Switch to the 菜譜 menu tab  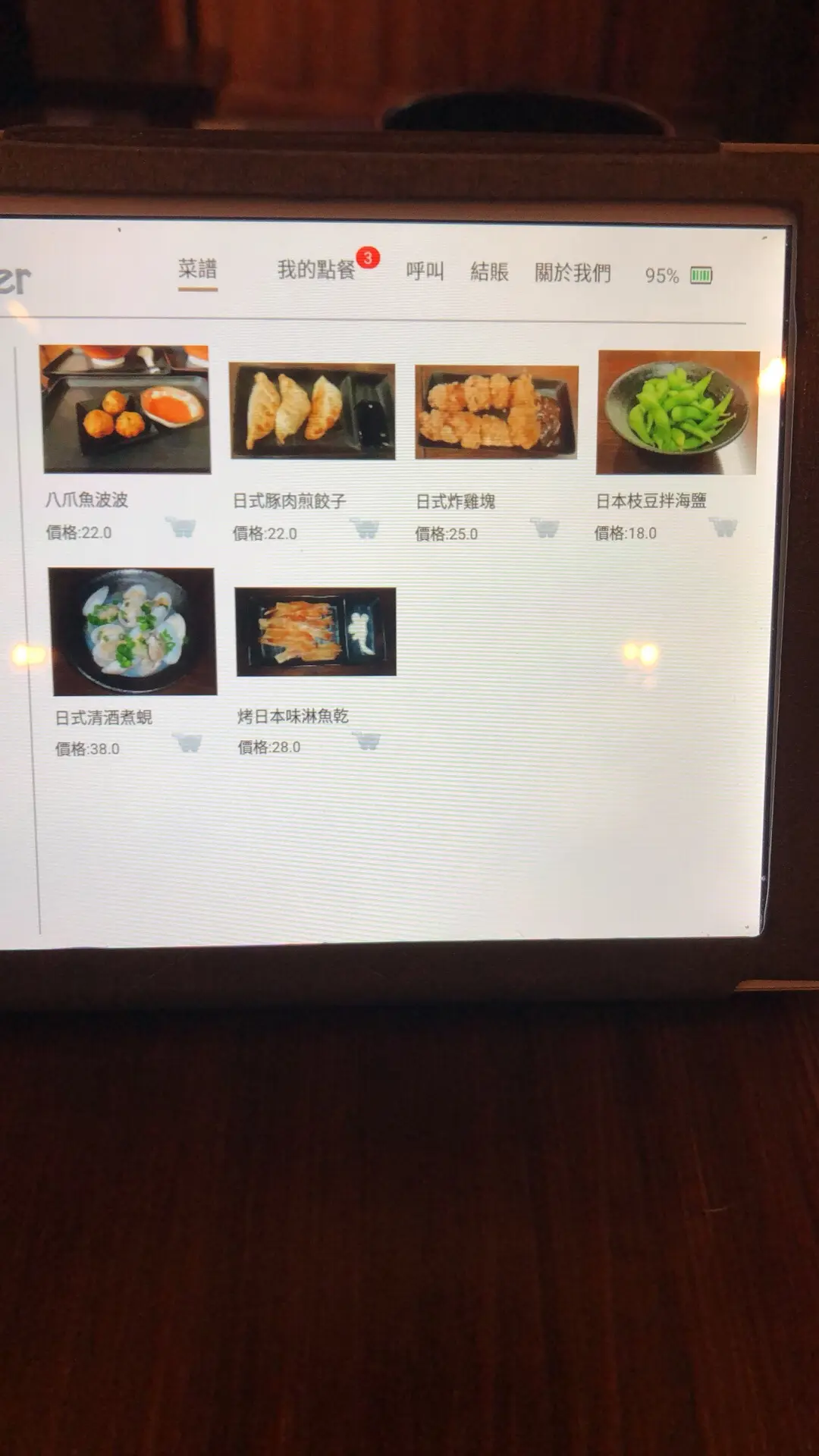pos(198,269)
